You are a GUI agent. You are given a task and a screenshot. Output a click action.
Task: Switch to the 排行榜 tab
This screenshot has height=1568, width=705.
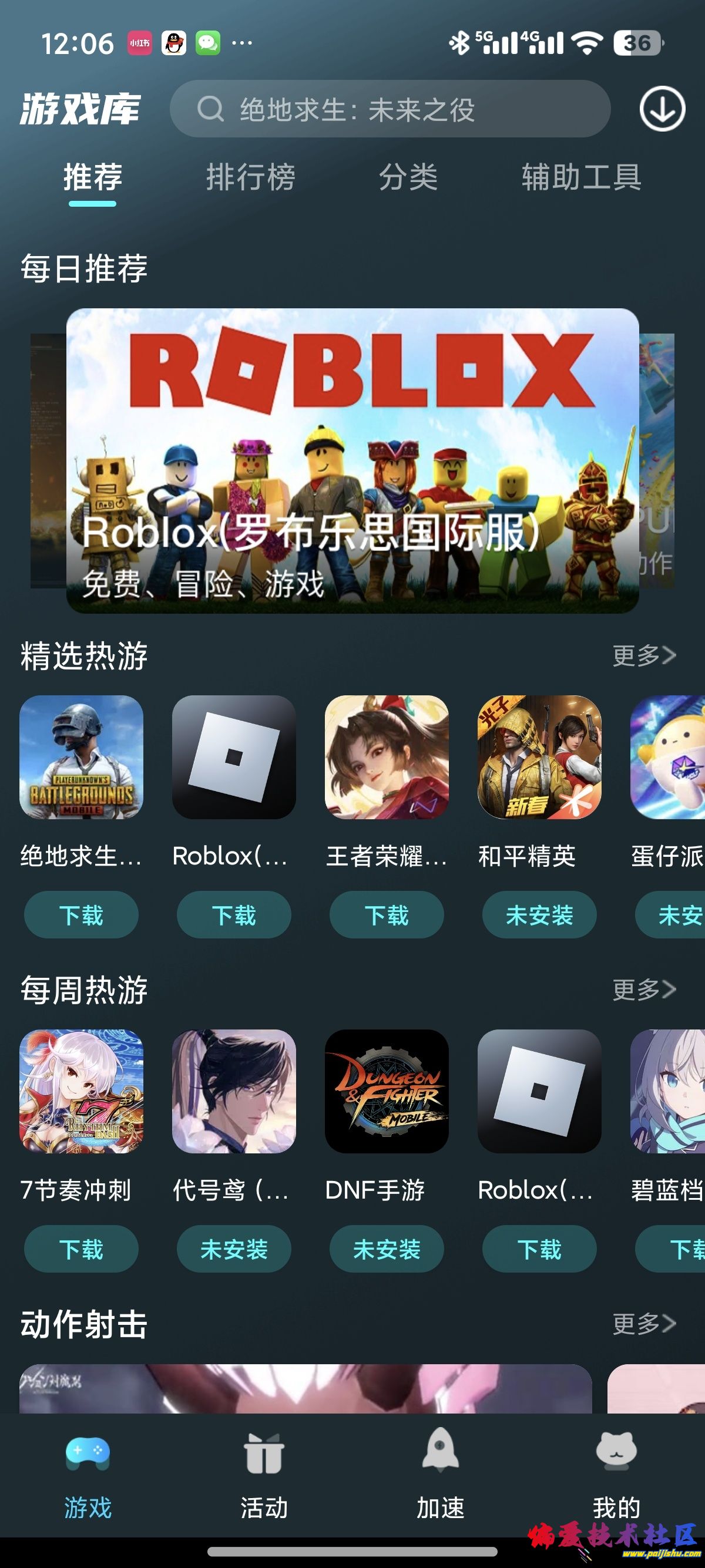click(x=250, y=178)
